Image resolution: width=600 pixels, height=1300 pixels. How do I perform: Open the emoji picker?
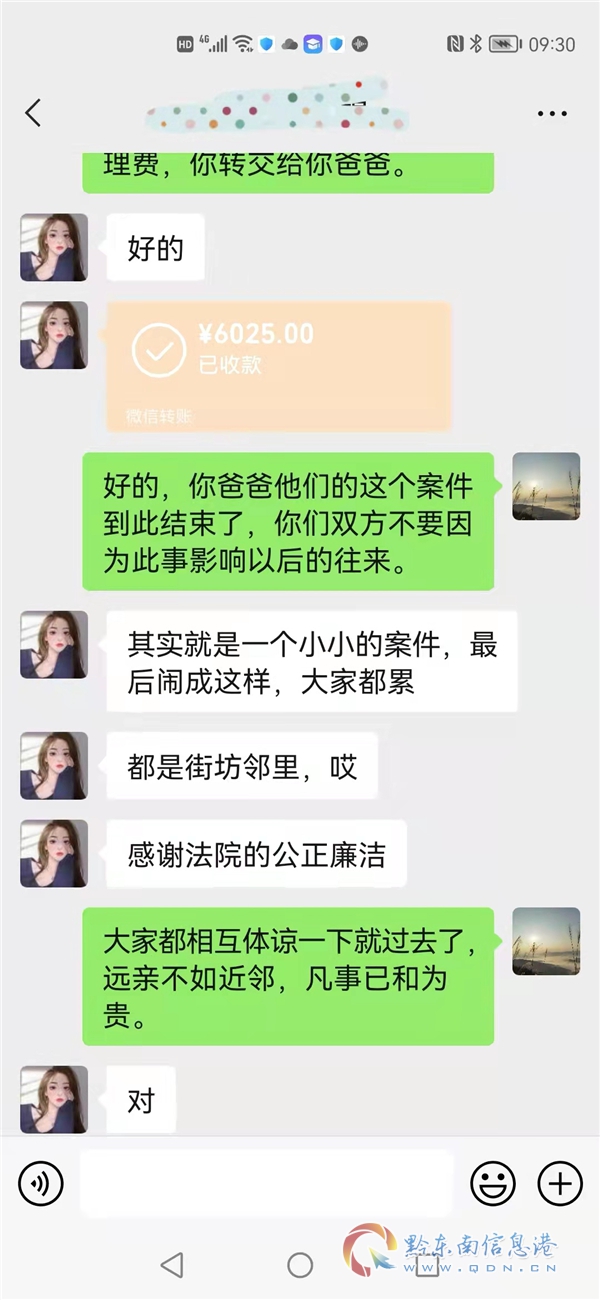[492, 1184]
